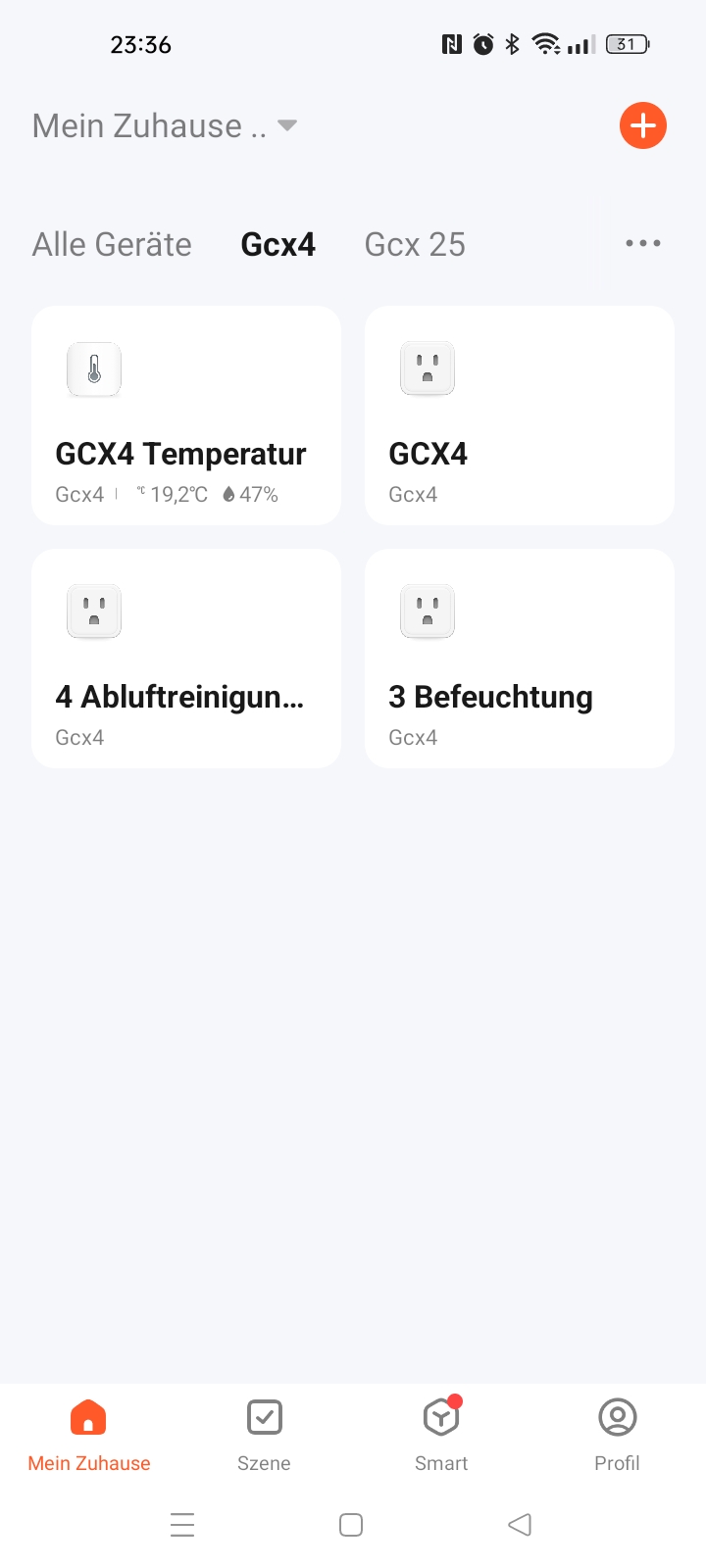Expand the Mein Zuhause home dropdown
Image resolution: width=706 pixels, height=1568 pixels.
coord(165,125)
